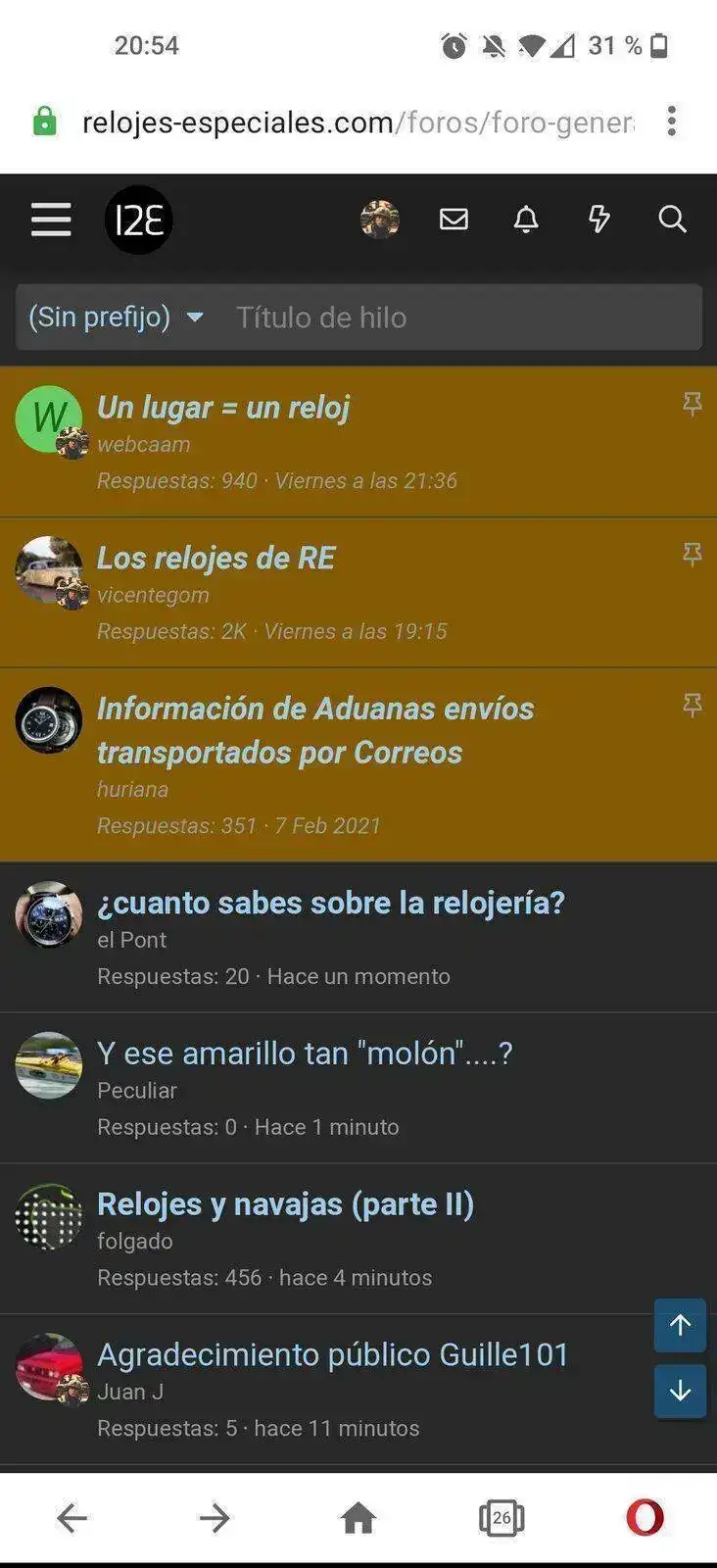Open Agradecimiento público Guille101 thread
The image size is (717, 1568).
click(333, 1354)
